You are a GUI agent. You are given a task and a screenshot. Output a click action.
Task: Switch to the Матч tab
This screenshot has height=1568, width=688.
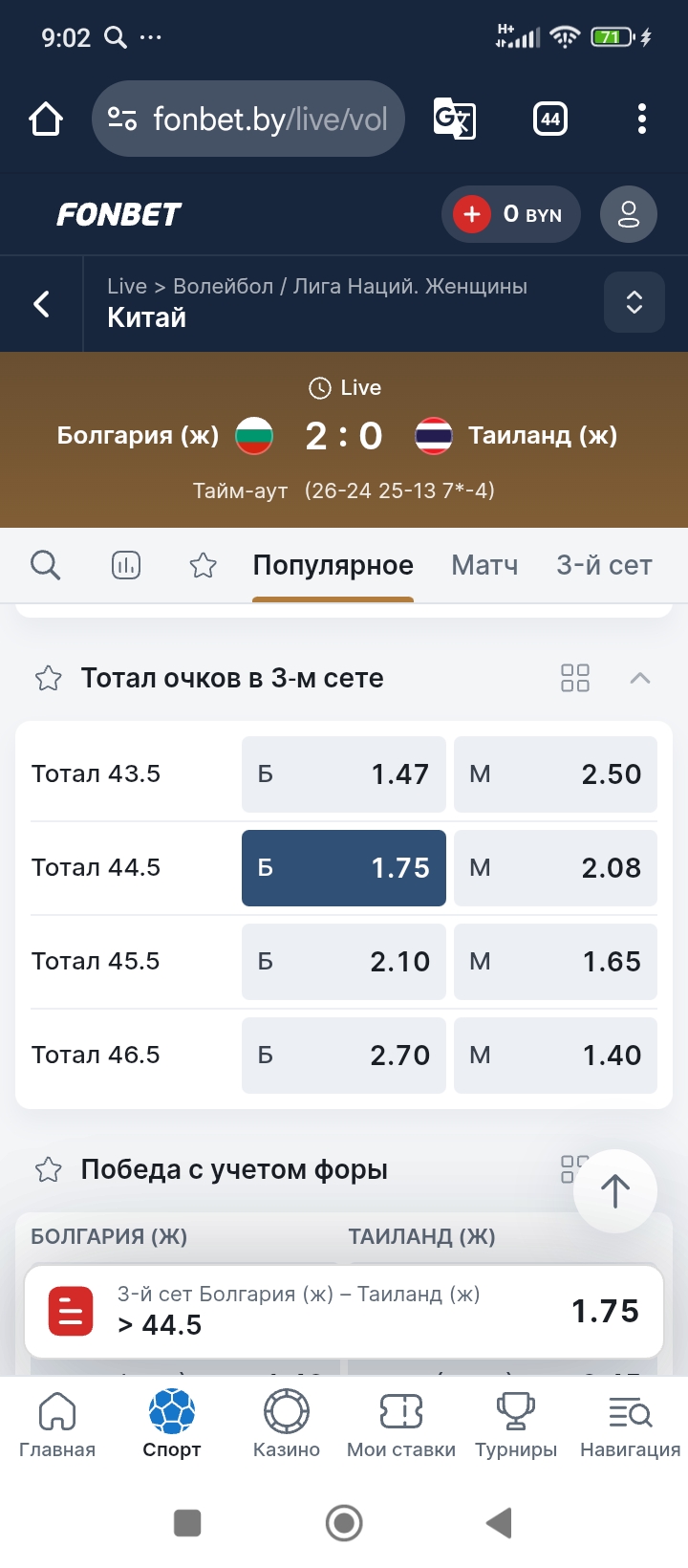coord(484,565)
